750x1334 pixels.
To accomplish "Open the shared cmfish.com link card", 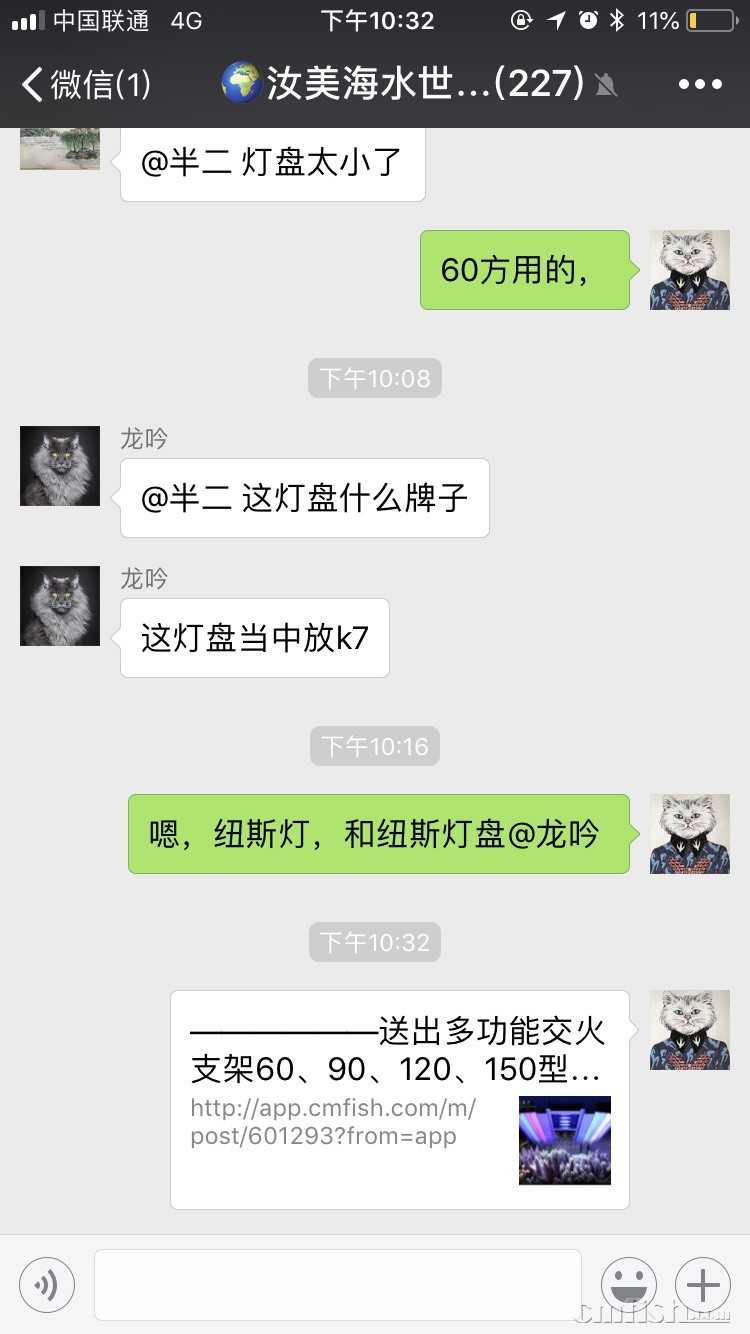I will 399,1100.
